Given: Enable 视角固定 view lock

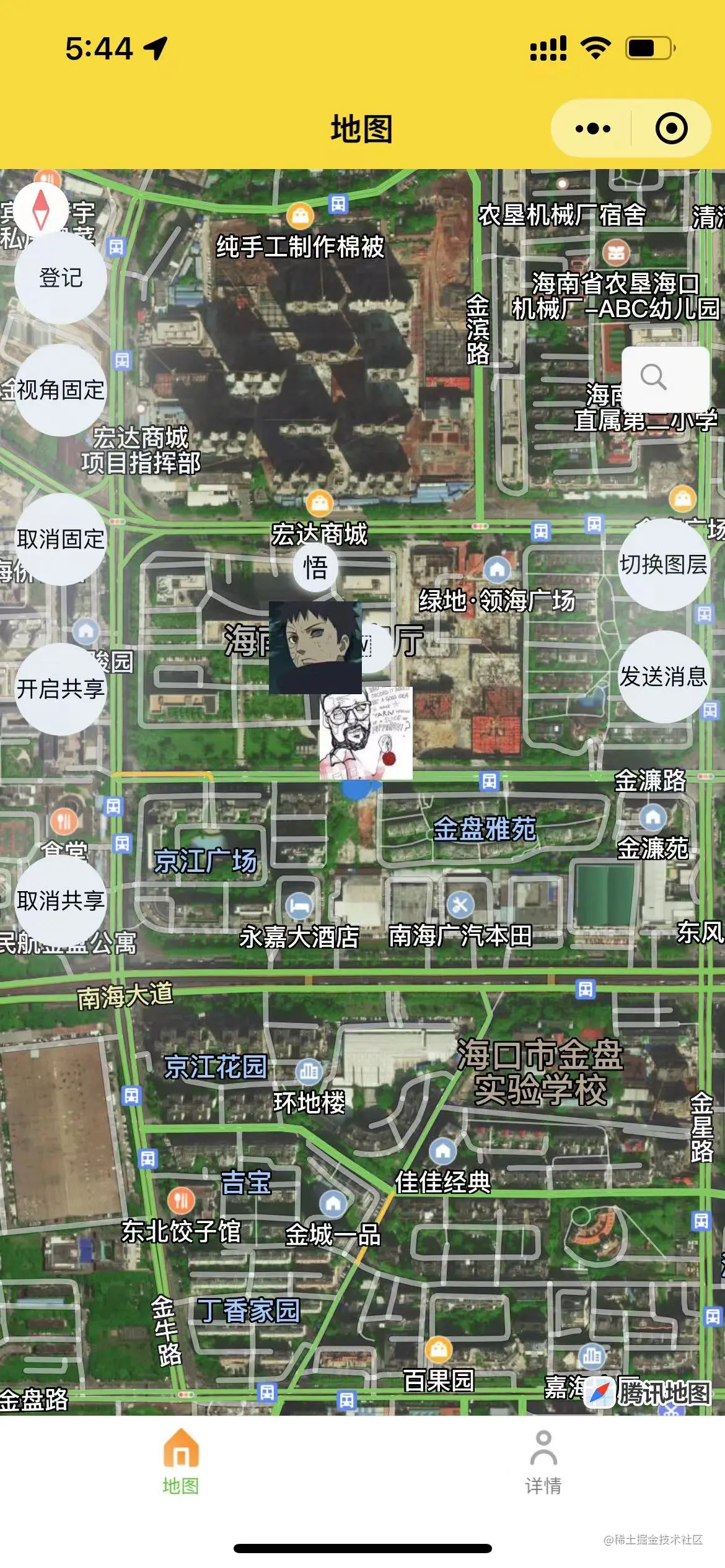Looking at the screenshot, I should (59, 390).
